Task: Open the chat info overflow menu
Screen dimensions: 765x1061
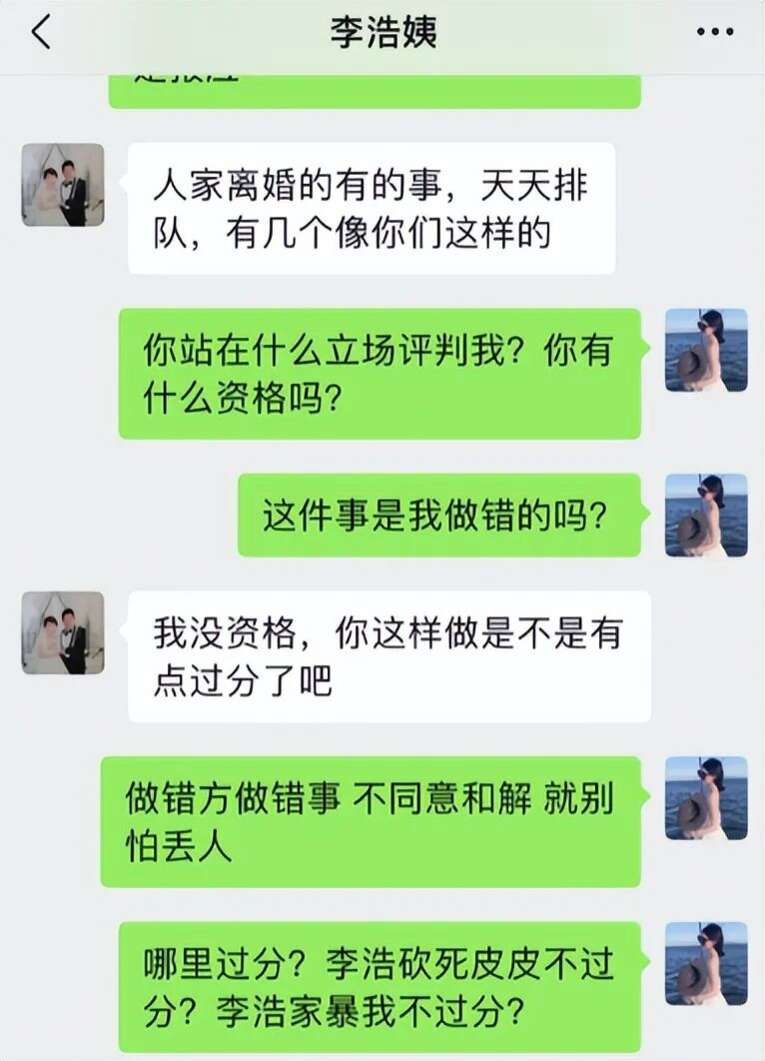Action: pyautogui.click(x=714, y=33)
